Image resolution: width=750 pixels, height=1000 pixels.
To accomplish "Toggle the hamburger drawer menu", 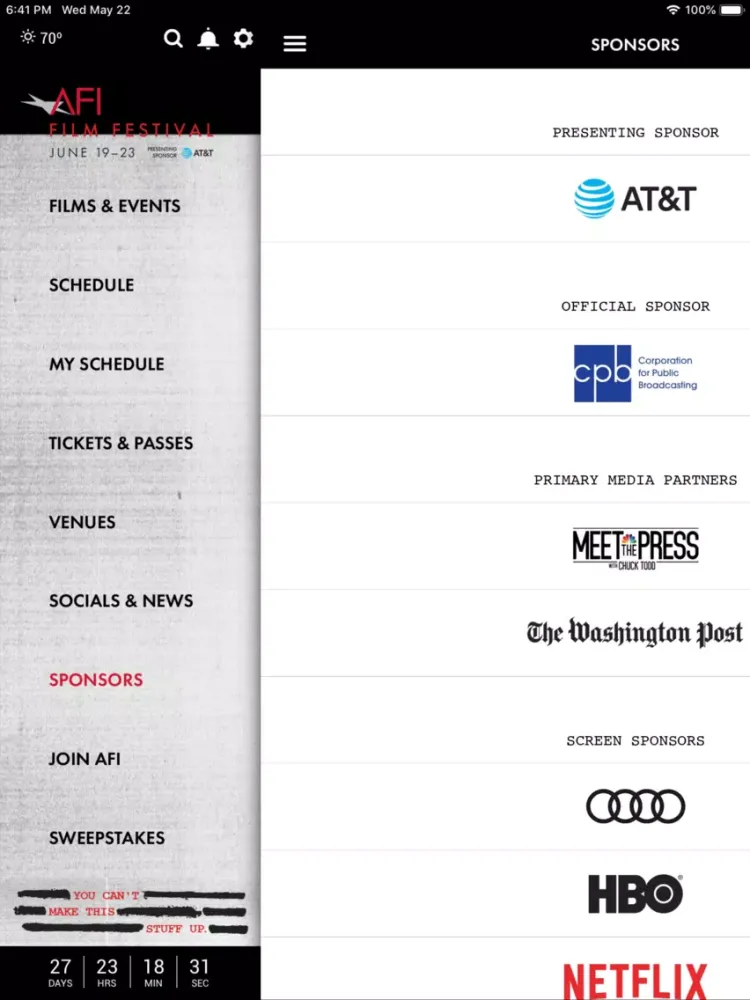I will pyautogui.click(x=295, y=44).
